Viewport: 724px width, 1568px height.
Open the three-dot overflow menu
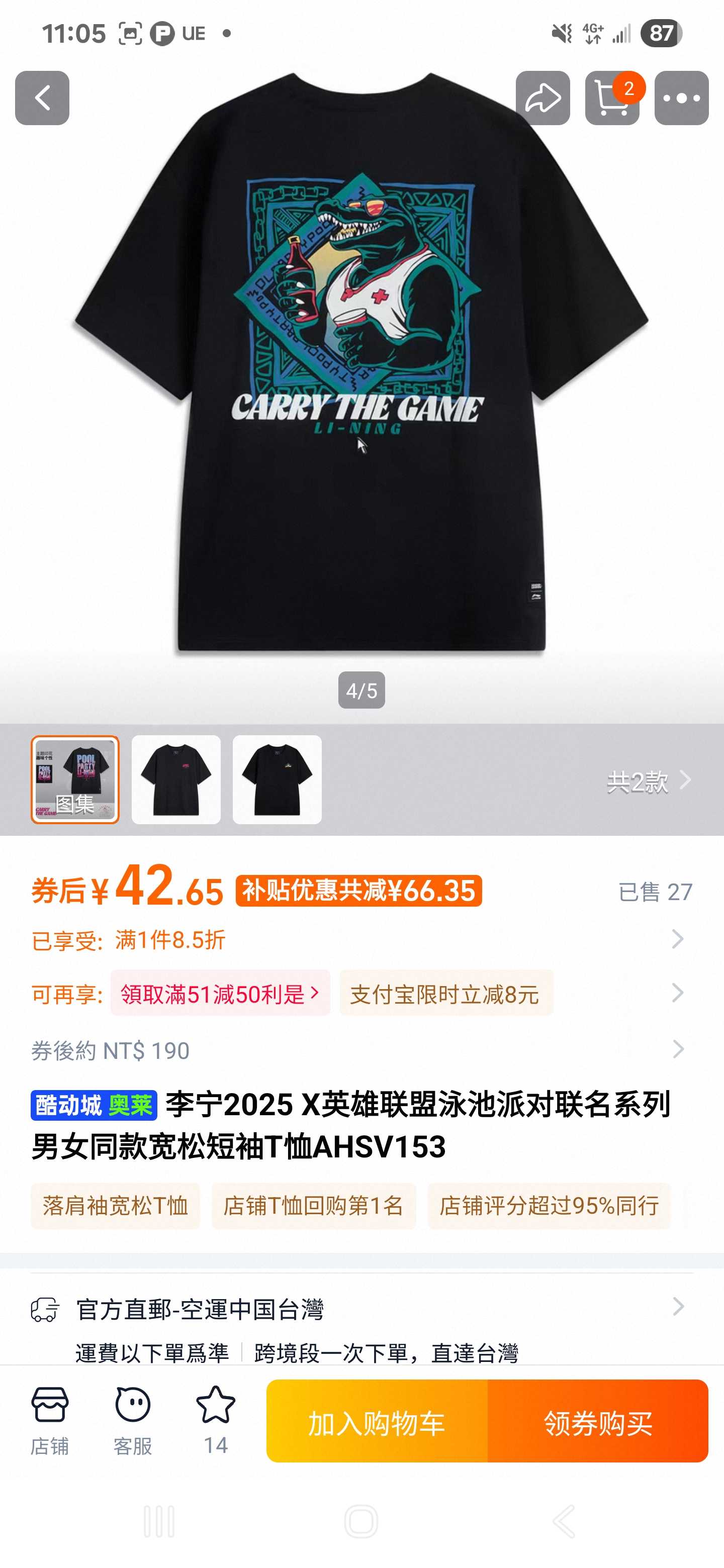click(x=681, y=98)
